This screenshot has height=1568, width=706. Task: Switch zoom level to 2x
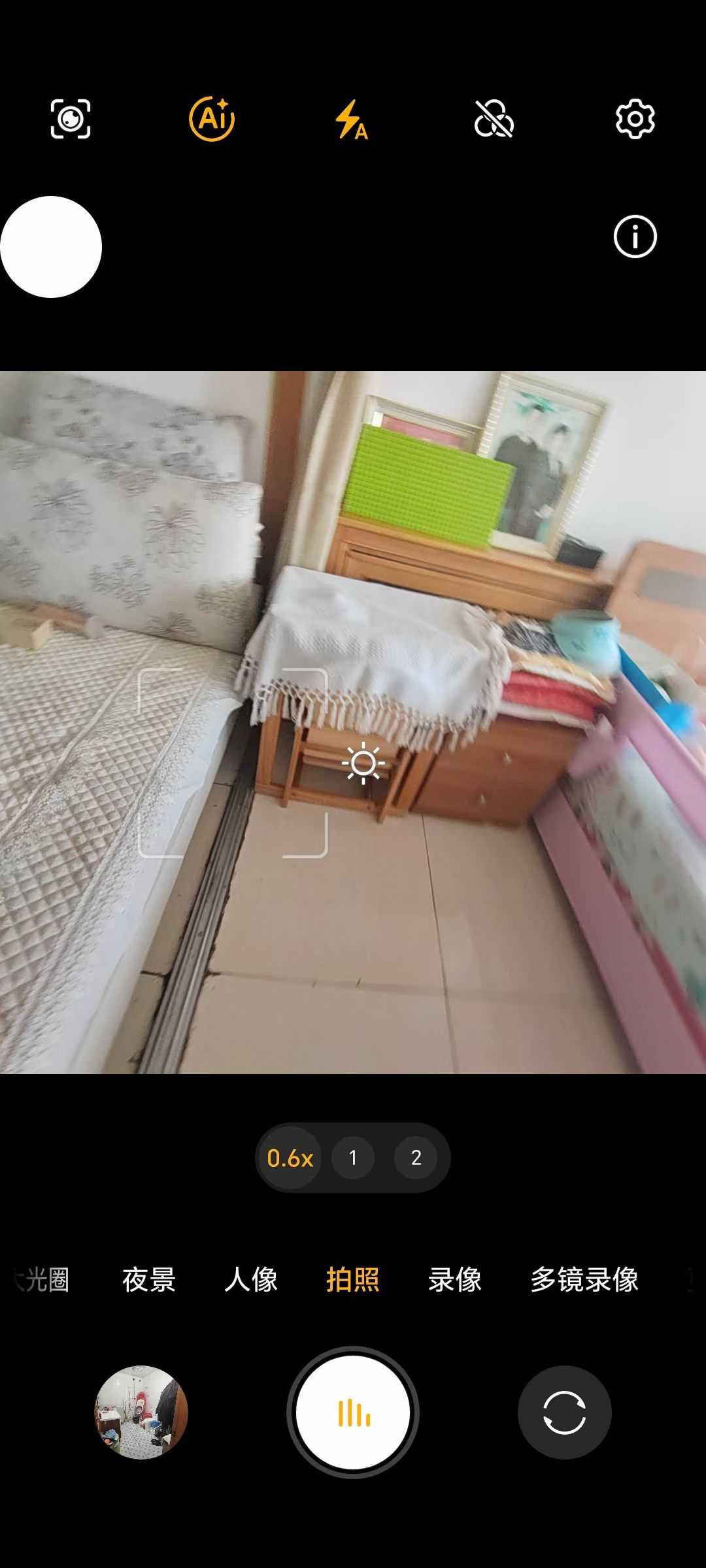coord(416,1158)
